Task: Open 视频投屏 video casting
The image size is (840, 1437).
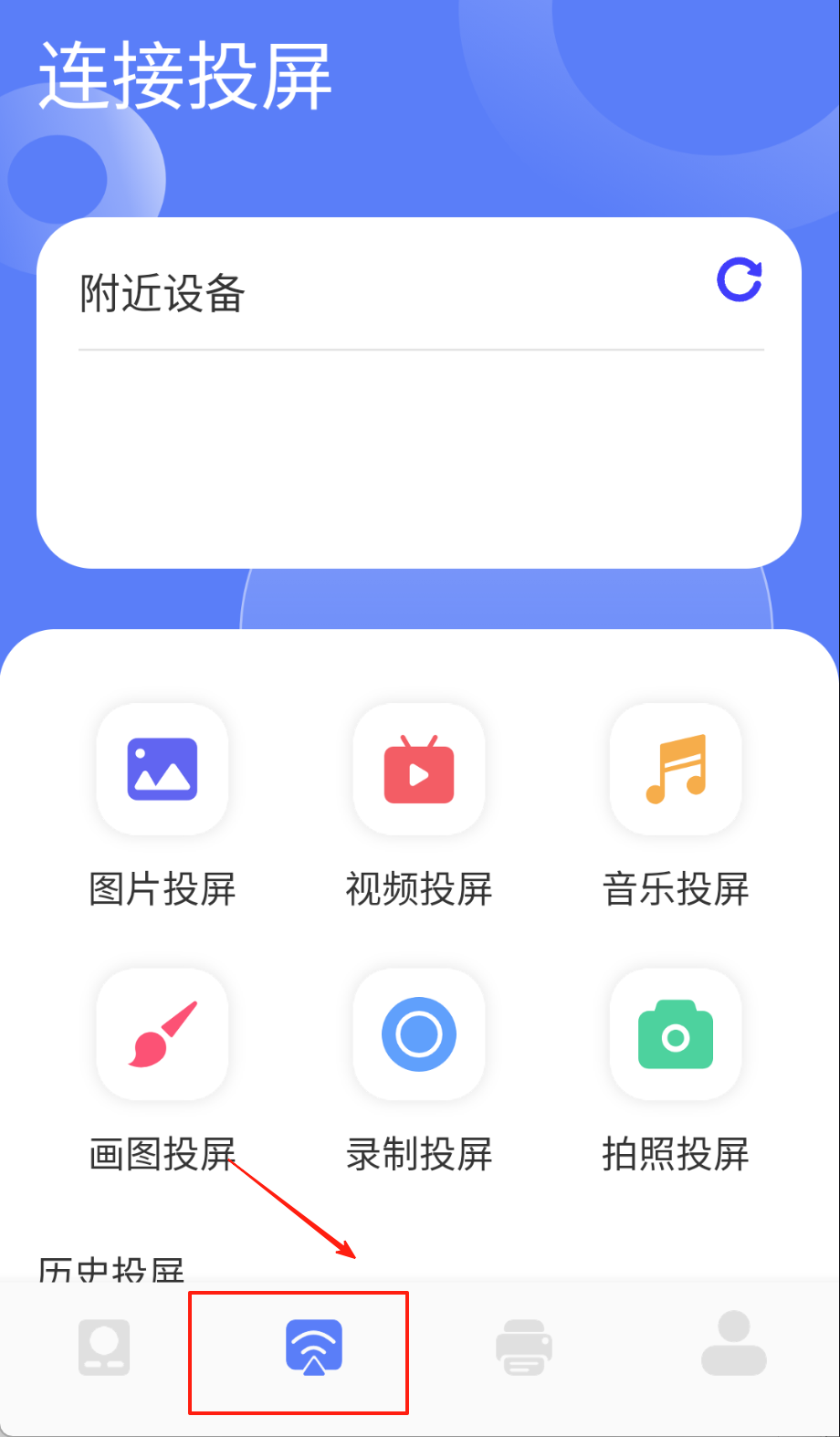Action: 419,769
